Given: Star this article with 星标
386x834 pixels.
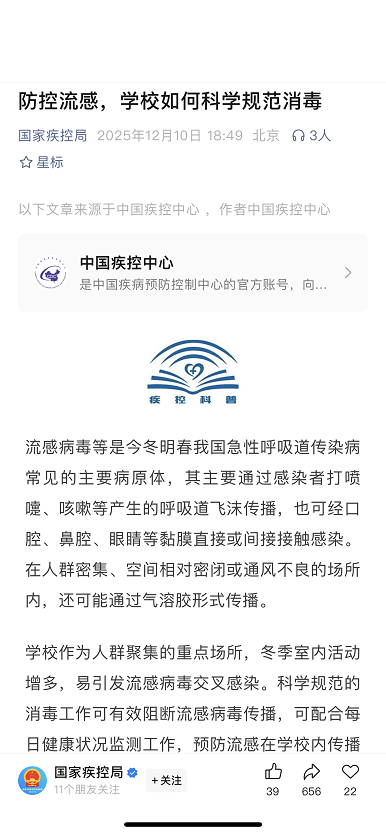Looking at the screenshot, I should coord(41,162).
